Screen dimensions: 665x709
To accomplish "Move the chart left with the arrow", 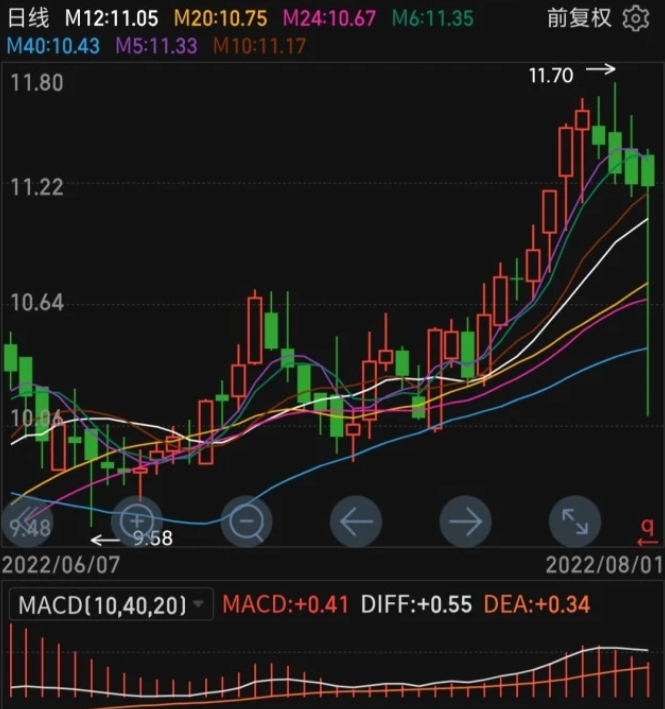I will click(356, 521).
